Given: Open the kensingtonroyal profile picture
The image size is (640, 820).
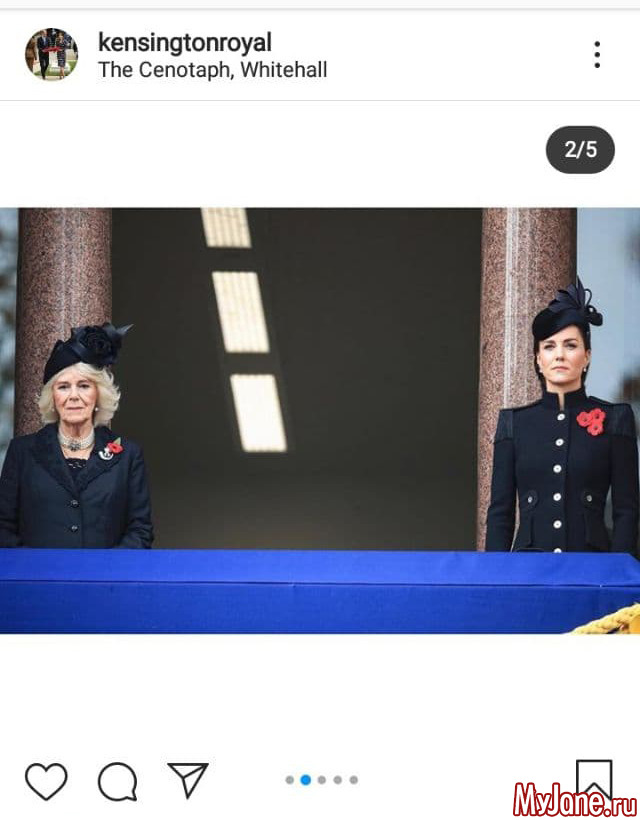Looking at the screenshot, I should click(51, 55).
